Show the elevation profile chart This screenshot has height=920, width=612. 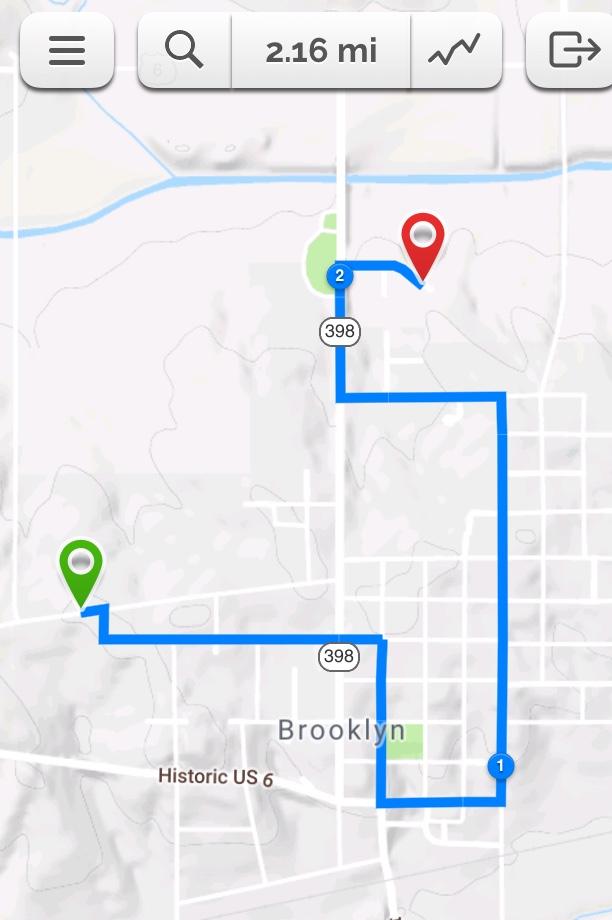click(455, 51)
